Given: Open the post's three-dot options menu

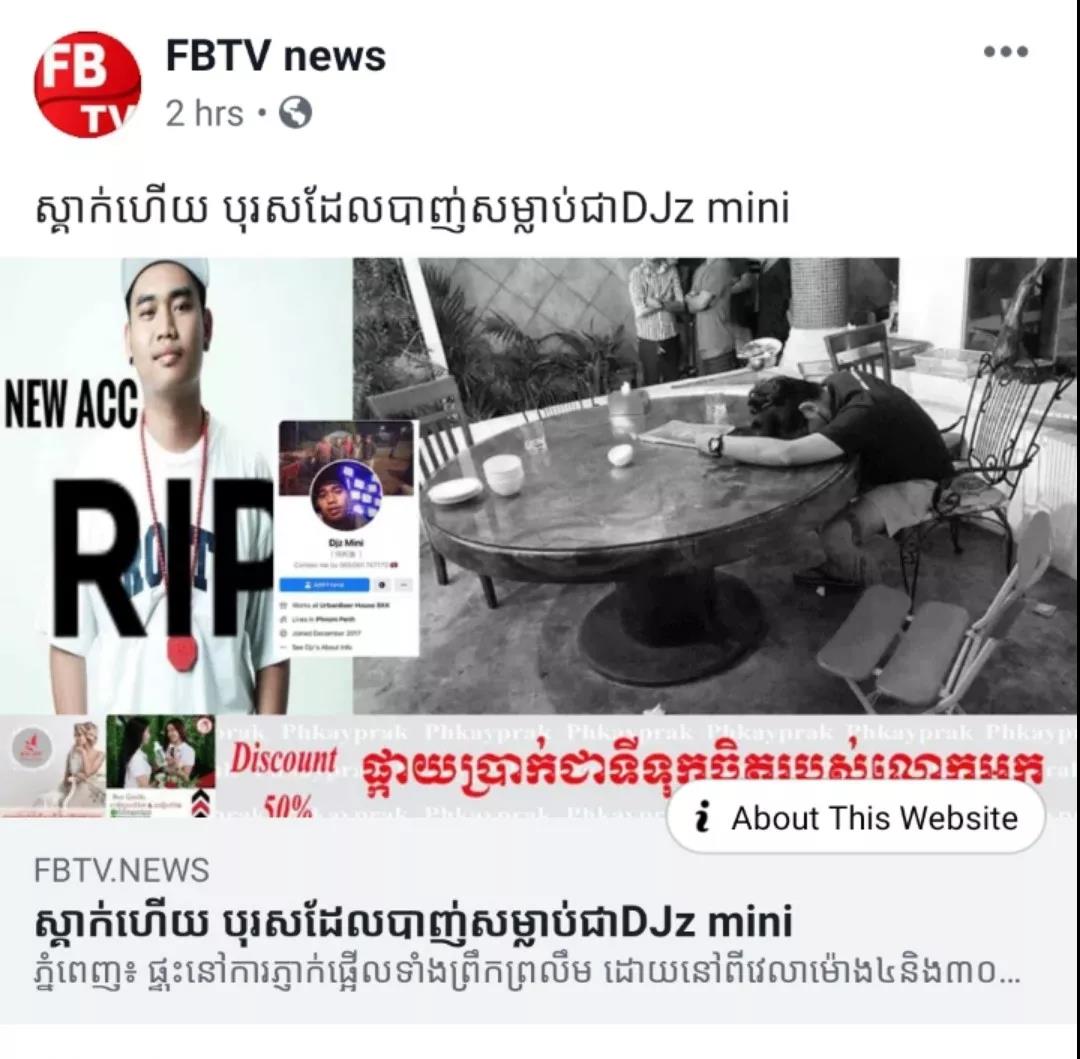Looking at the screenshot, I should [1005, 52].
